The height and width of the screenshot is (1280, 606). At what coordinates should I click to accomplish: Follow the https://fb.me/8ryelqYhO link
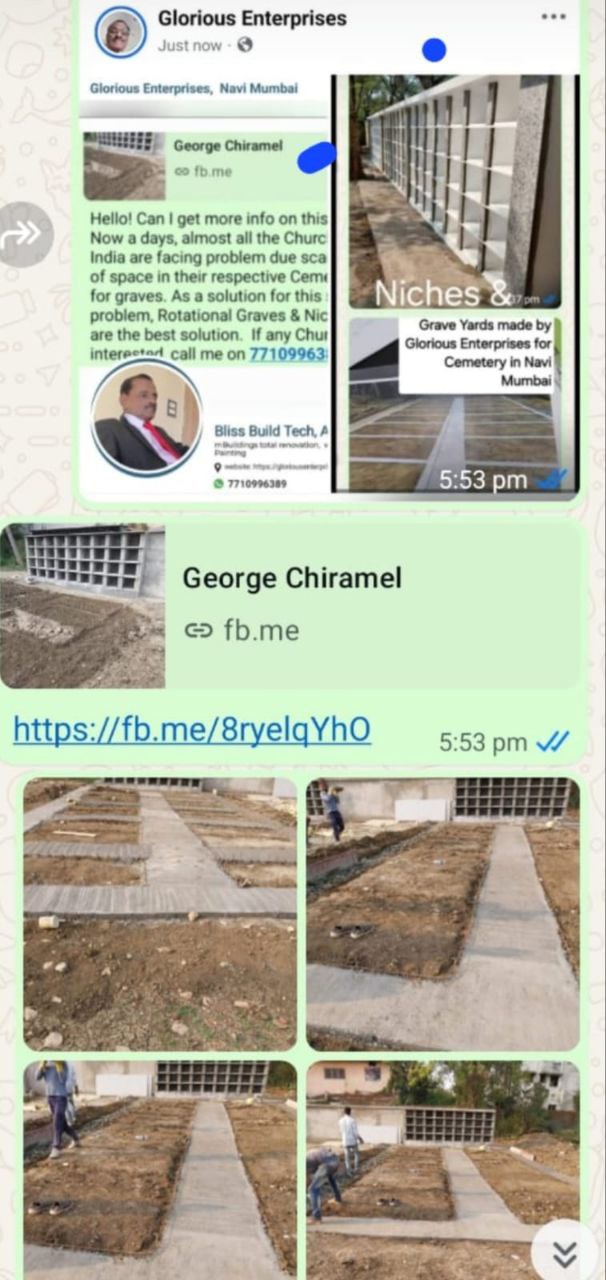point(192,731)
